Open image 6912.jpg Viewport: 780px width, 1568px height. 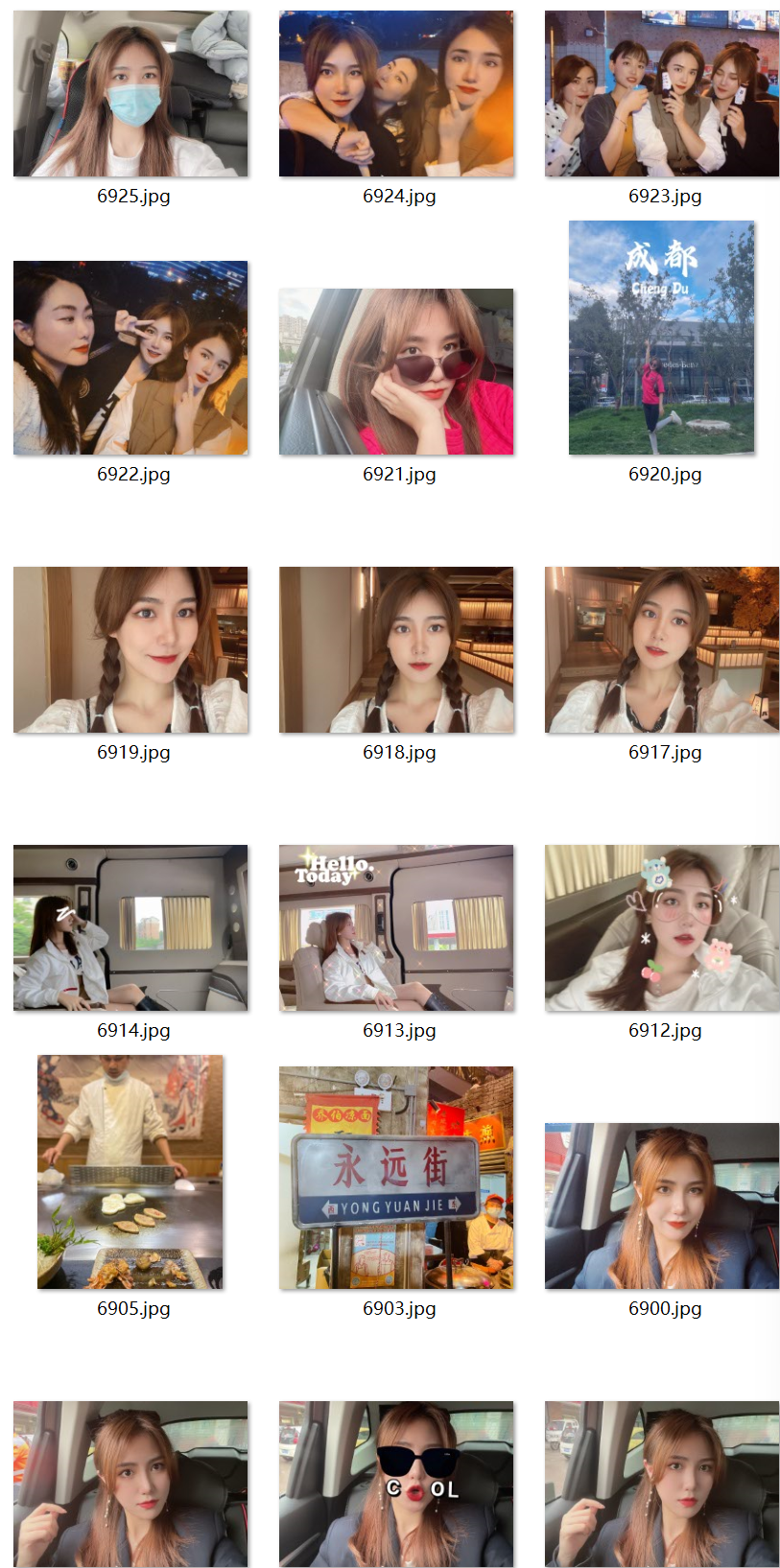coord(662,928)
